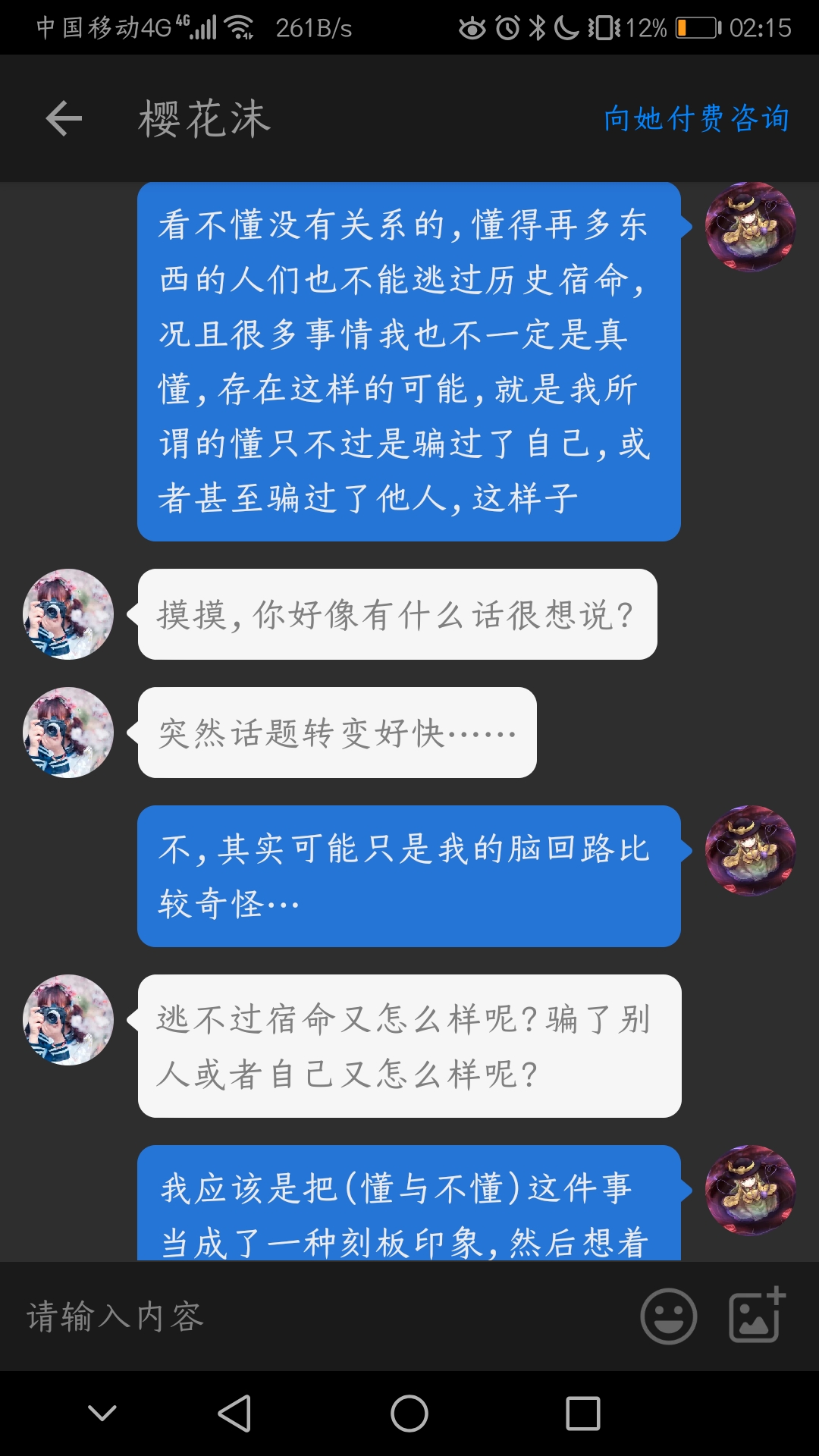Open 樱花沫's avatar beside 摸摸 message
Screen dimensions: 819x1456
68,614
